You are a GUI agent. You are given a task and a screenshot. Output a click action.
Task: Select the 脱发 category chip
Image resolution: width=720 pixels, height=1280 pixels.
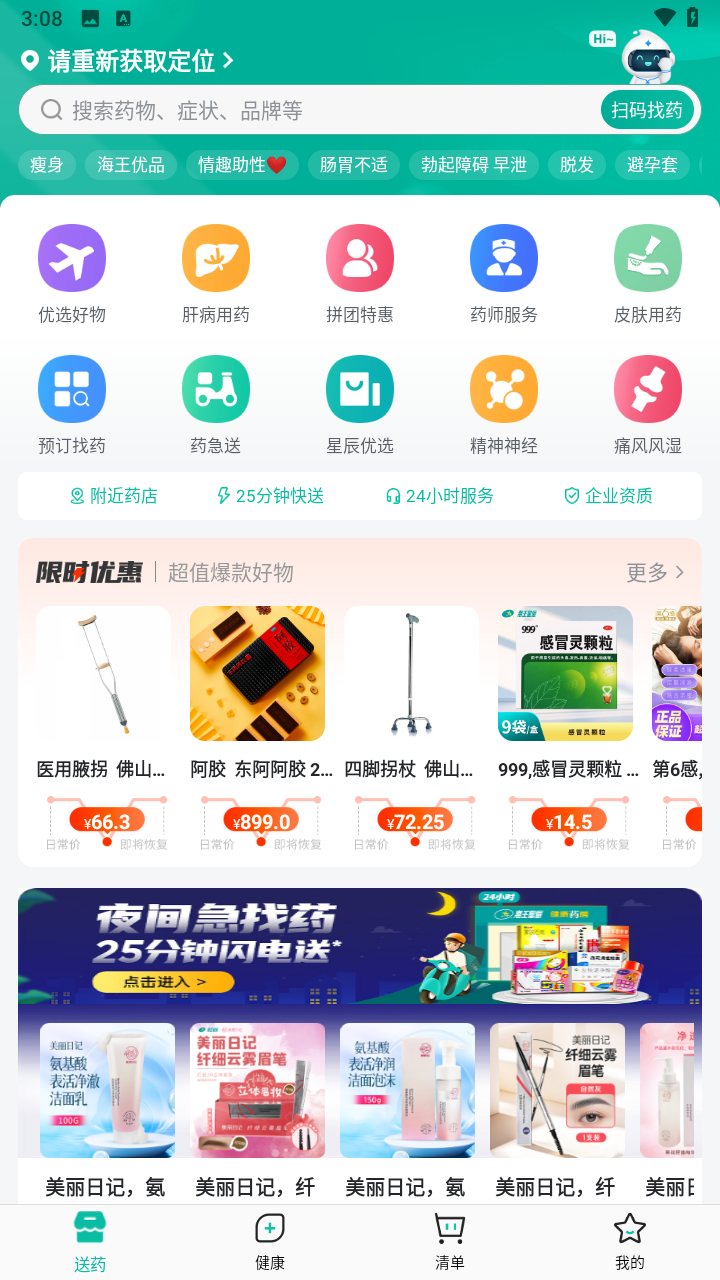(x=576, y=164)
